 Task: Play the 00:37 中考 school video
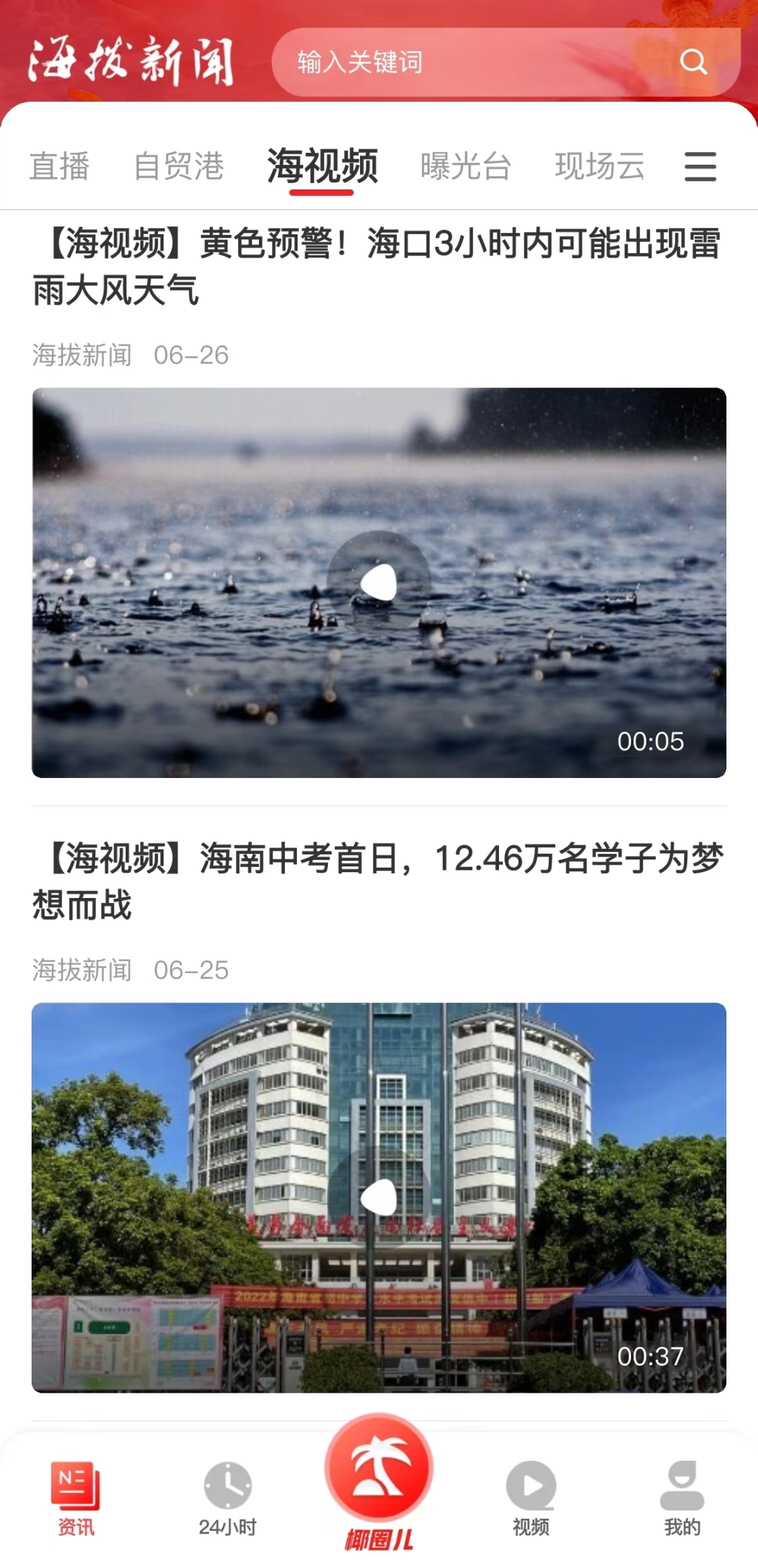[379, 1197]
